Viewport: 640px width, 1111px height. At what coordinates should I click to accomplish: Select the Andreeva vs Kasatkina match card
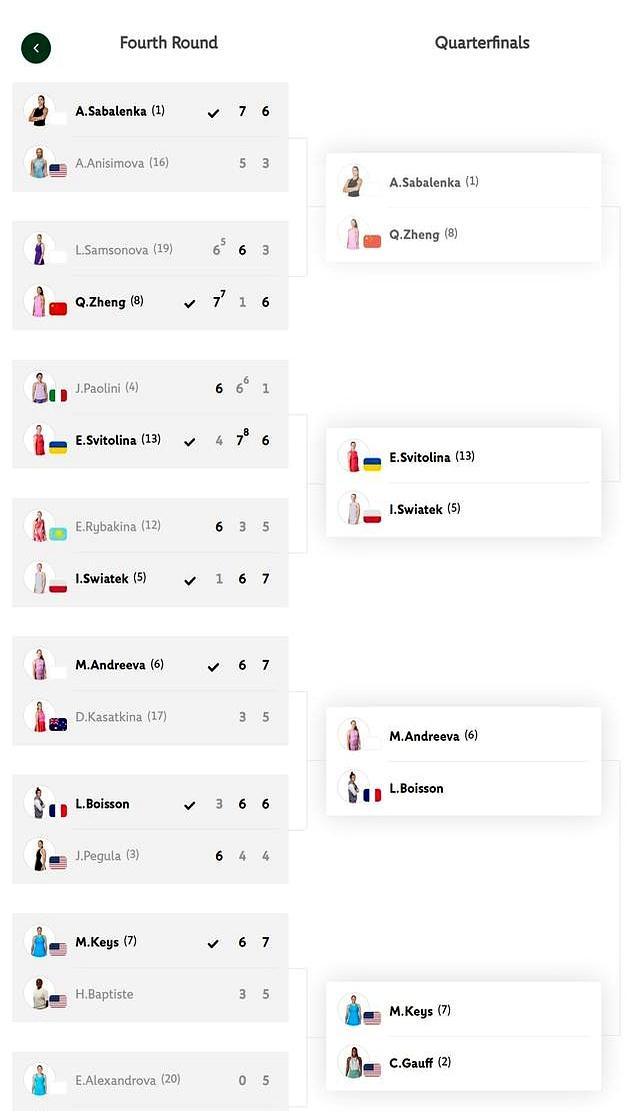point(150,691)
